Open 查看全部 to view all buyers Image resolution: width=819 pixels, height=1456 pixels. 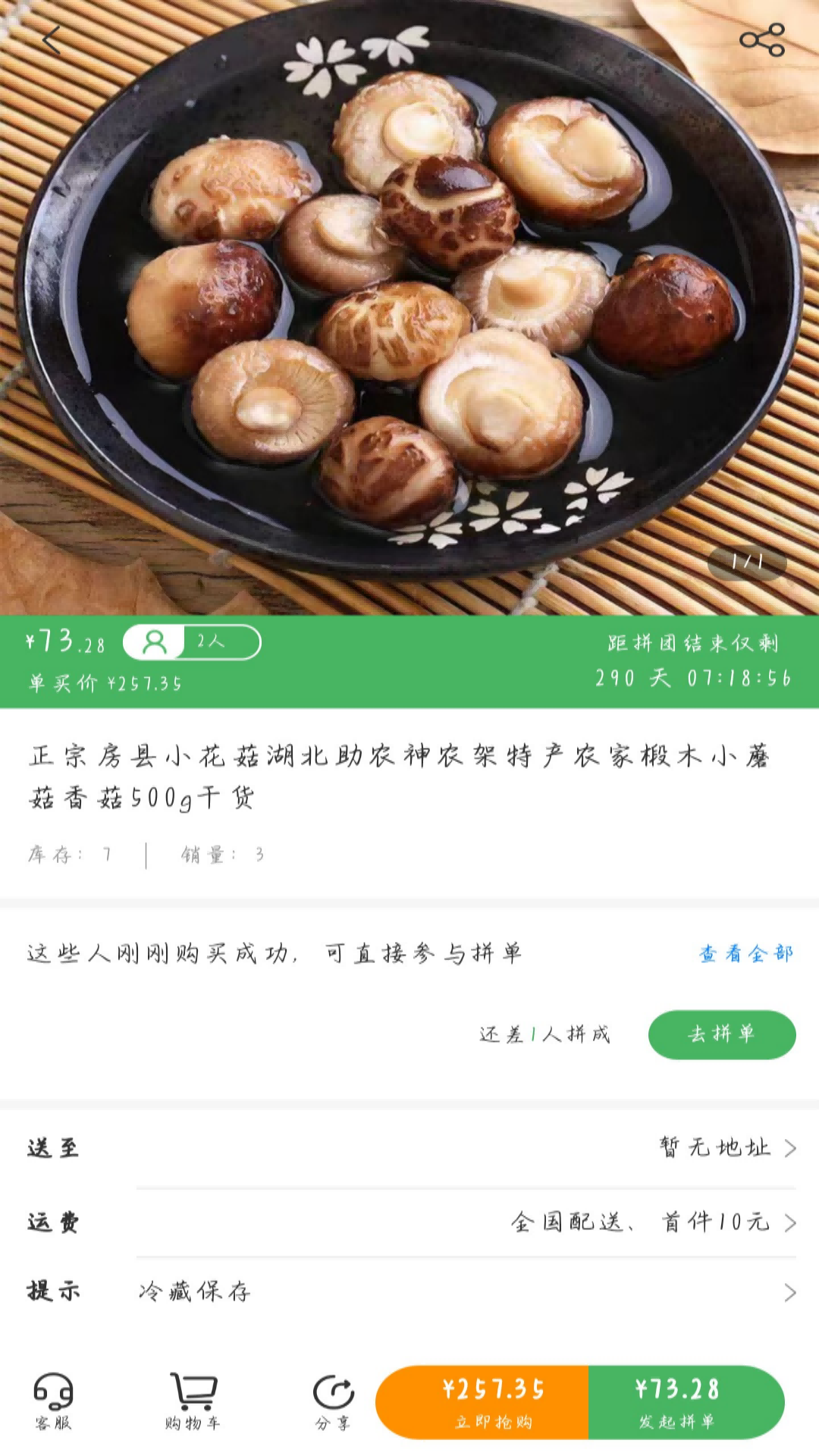click(744, 954)
